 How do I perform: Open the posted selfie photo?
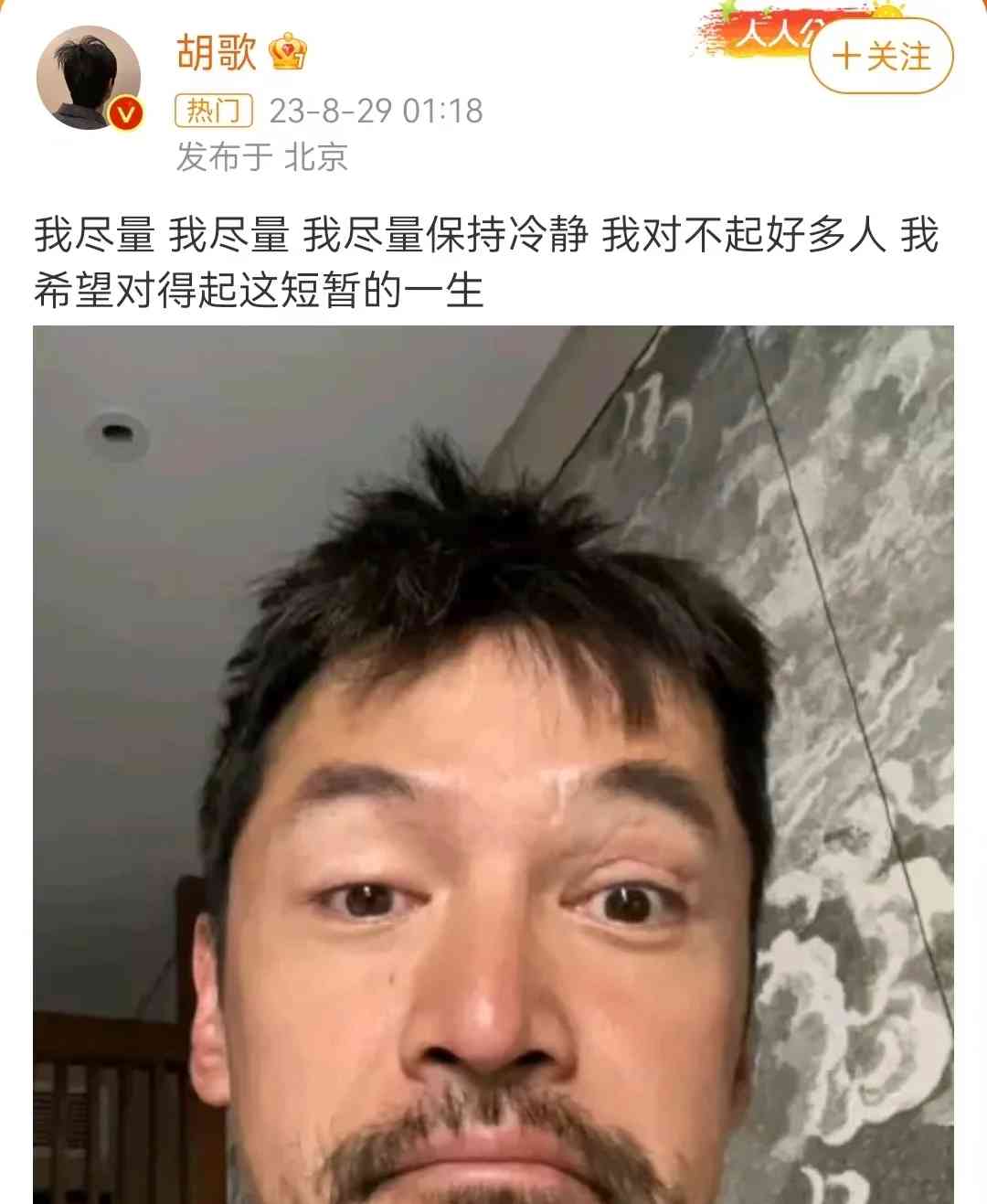tap(493, 764)
